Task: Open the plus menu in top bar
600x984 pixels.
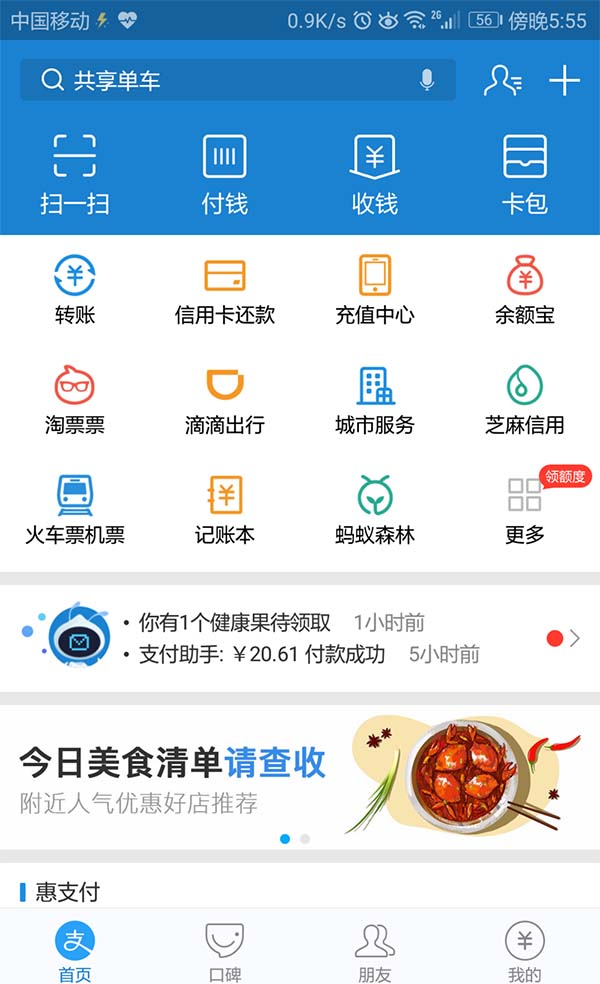Action: pyautogui.click(x=565, y=81)
